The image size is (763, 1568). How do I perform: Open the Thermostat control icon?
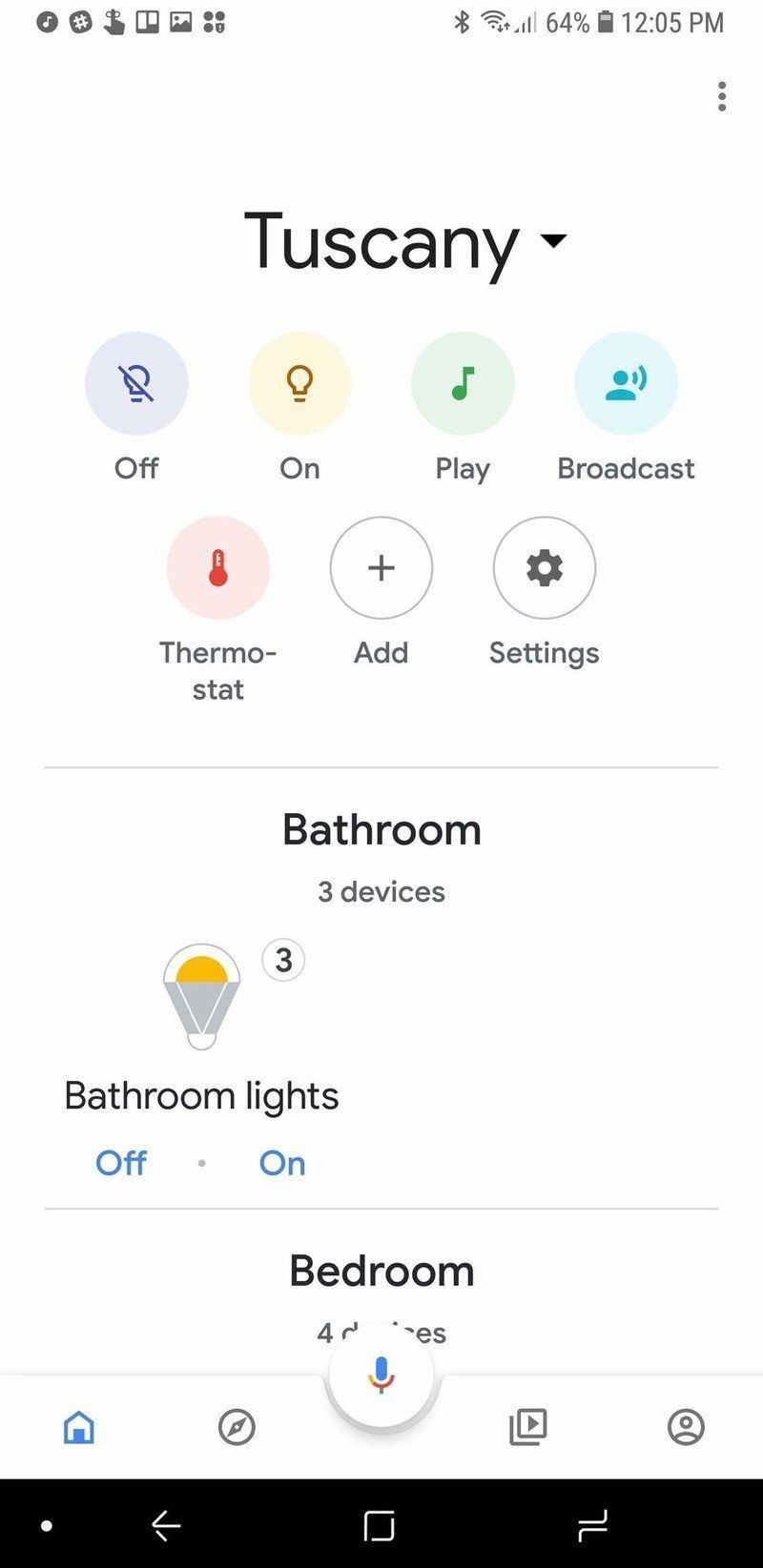point(217,567)
